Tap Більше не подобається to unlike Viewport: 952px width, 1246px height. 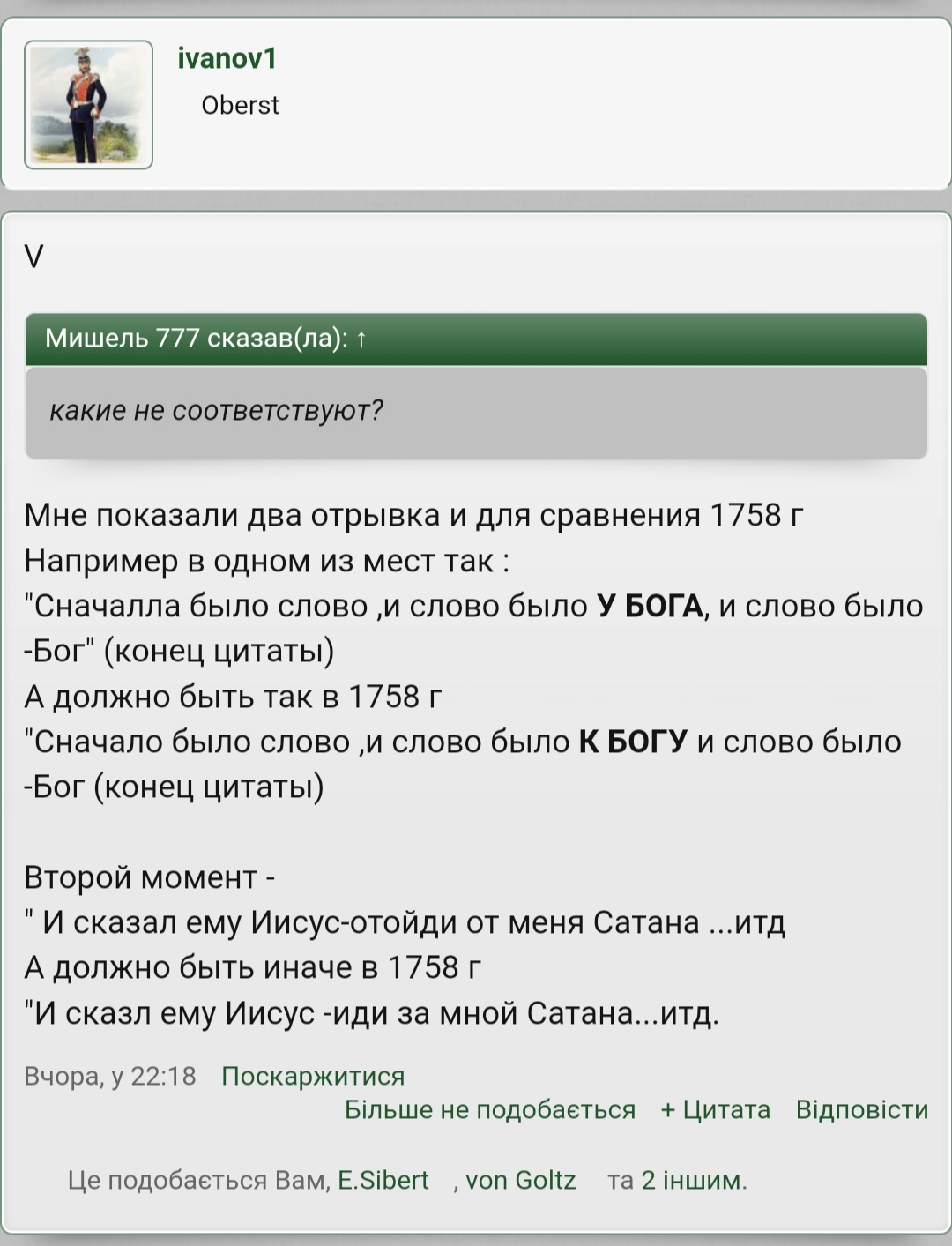(x=489, y=1109)
